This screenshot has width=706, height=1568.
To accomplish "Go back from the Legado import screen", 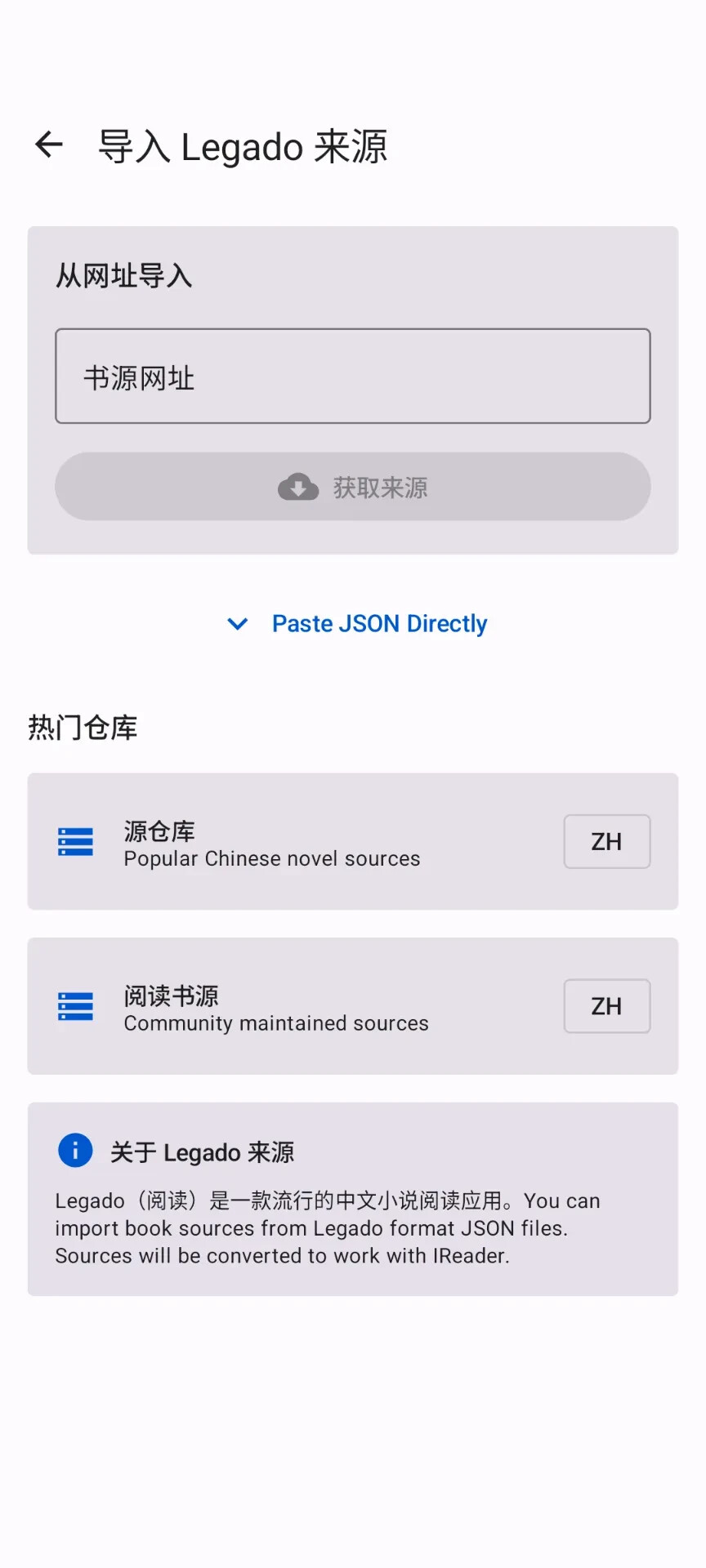I will tap(49, 145).
